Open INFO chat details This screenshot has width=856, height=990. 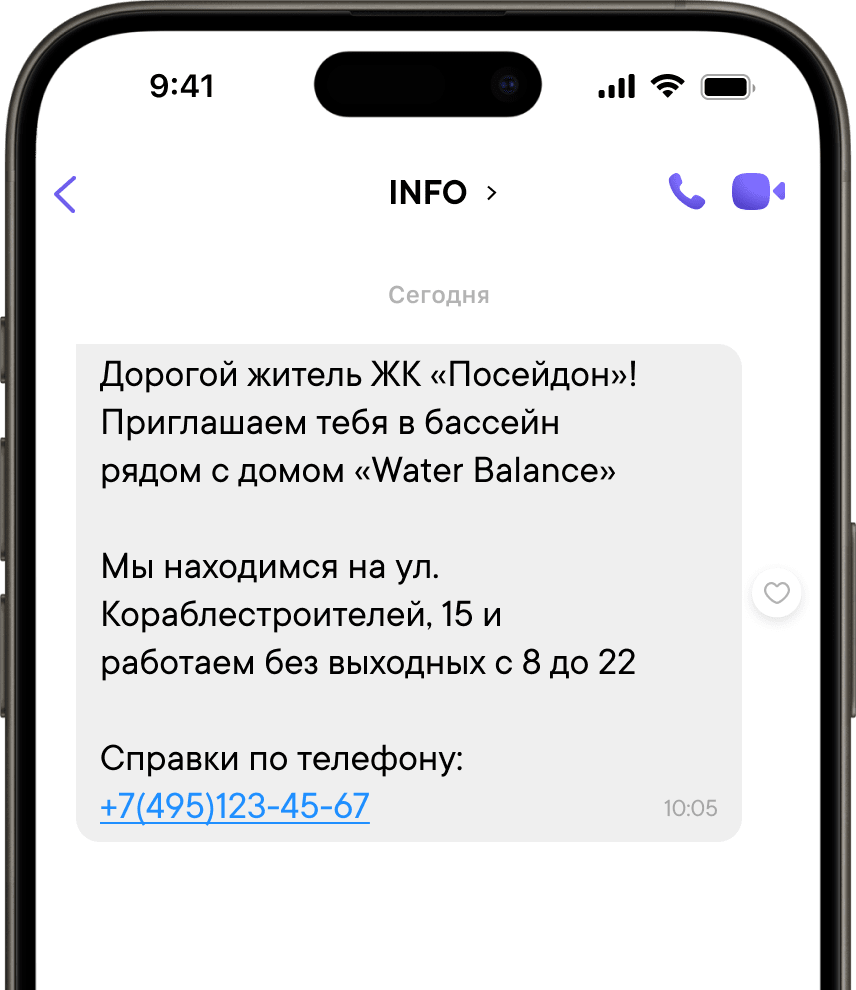(x=441, y=193)
